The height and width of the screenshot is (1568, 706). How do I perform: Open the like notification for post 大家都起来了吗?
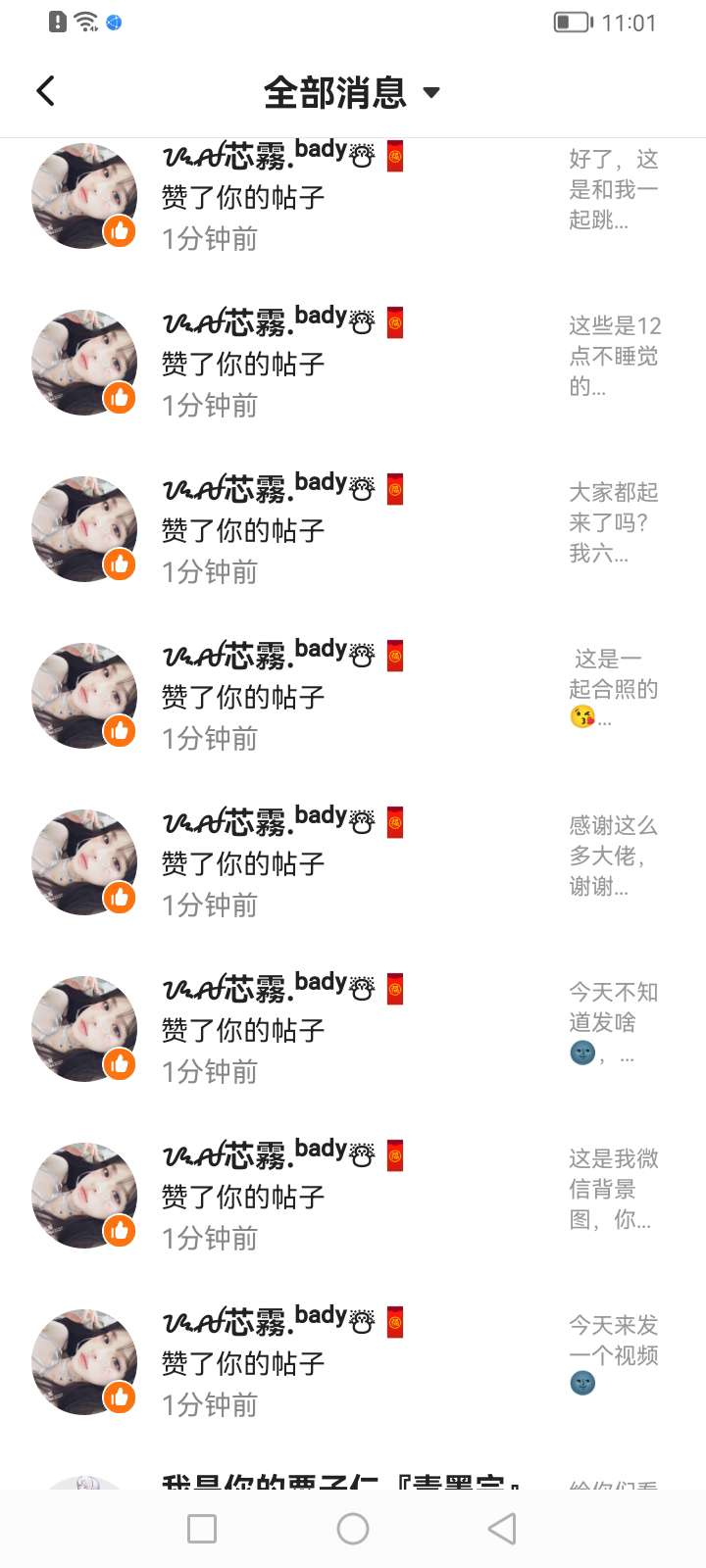tap(353, 531)
